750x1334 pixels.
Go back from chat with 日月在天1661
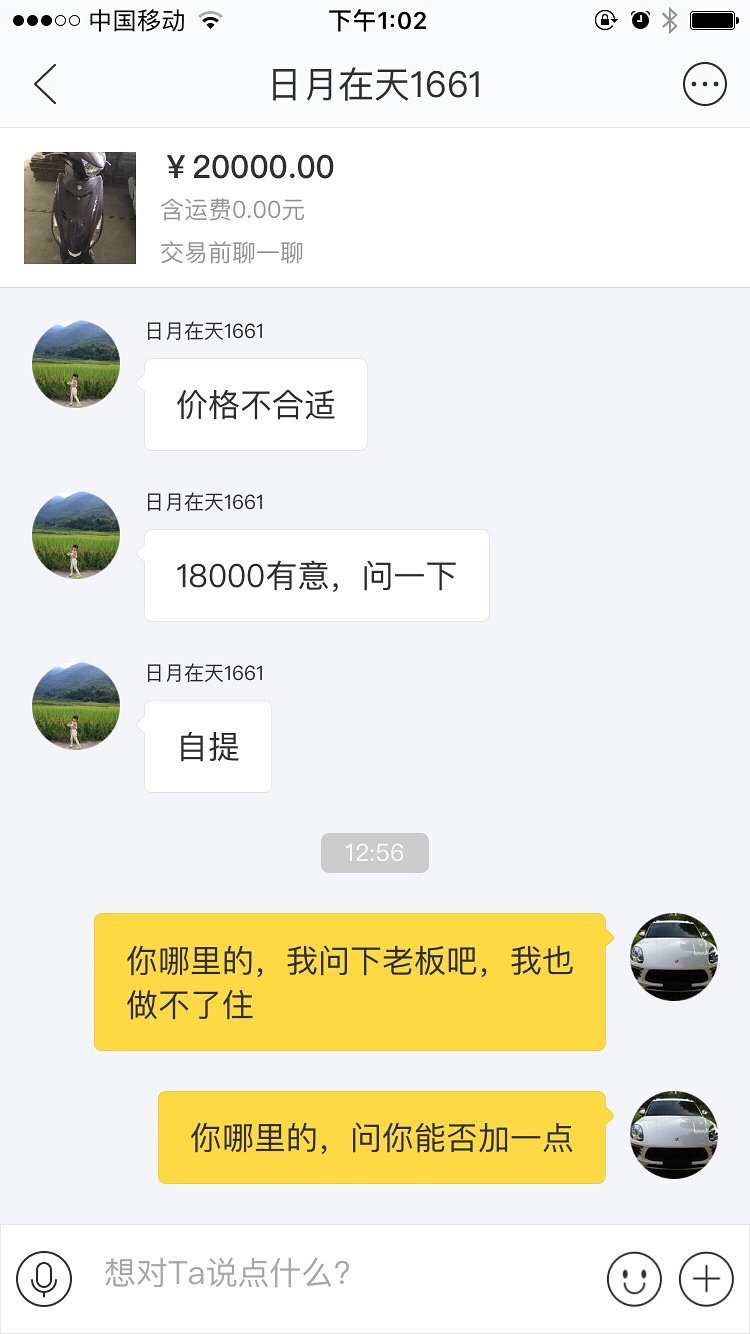coord(45,85)
